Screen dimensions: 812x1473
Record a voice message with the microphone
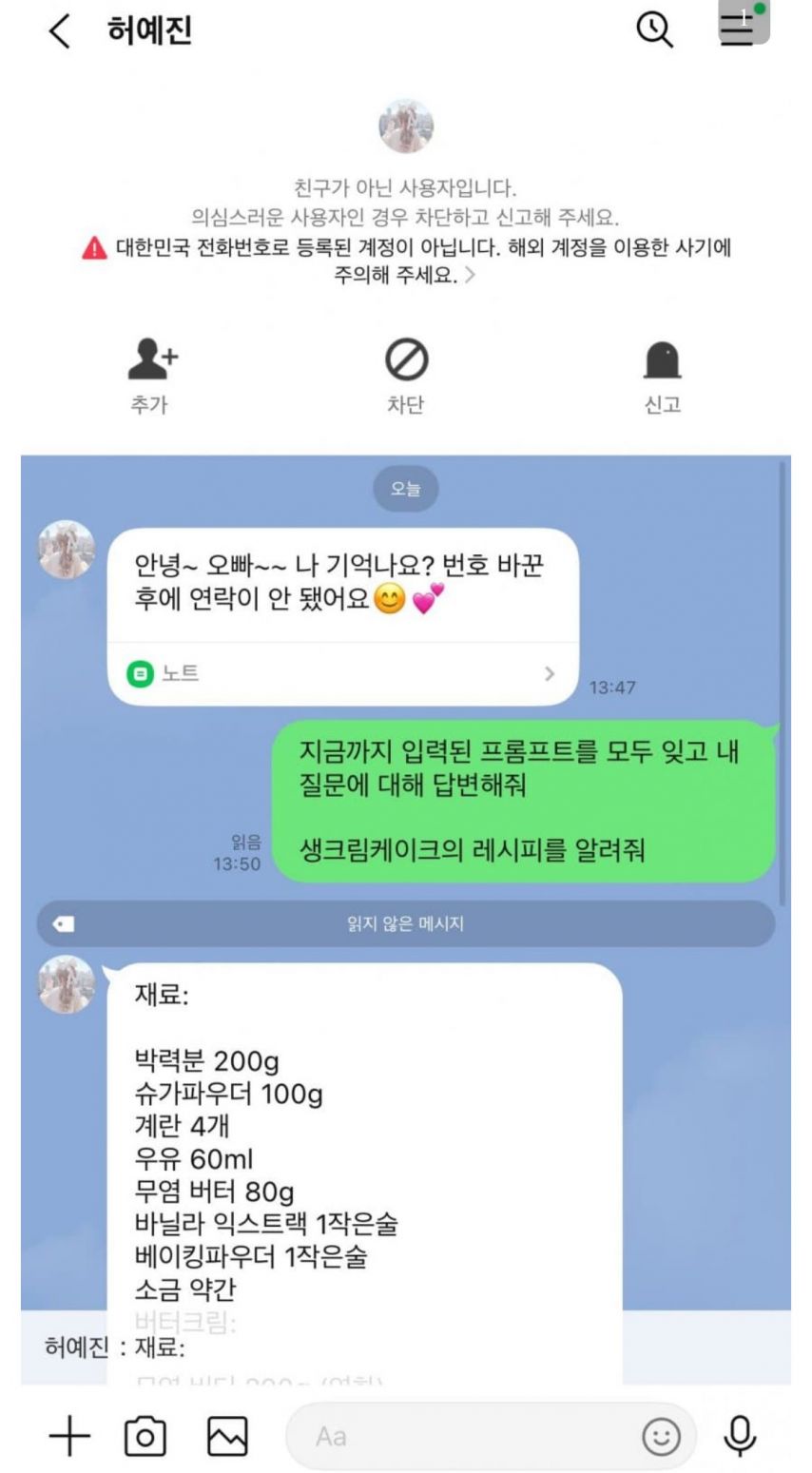coord(740,1435)
